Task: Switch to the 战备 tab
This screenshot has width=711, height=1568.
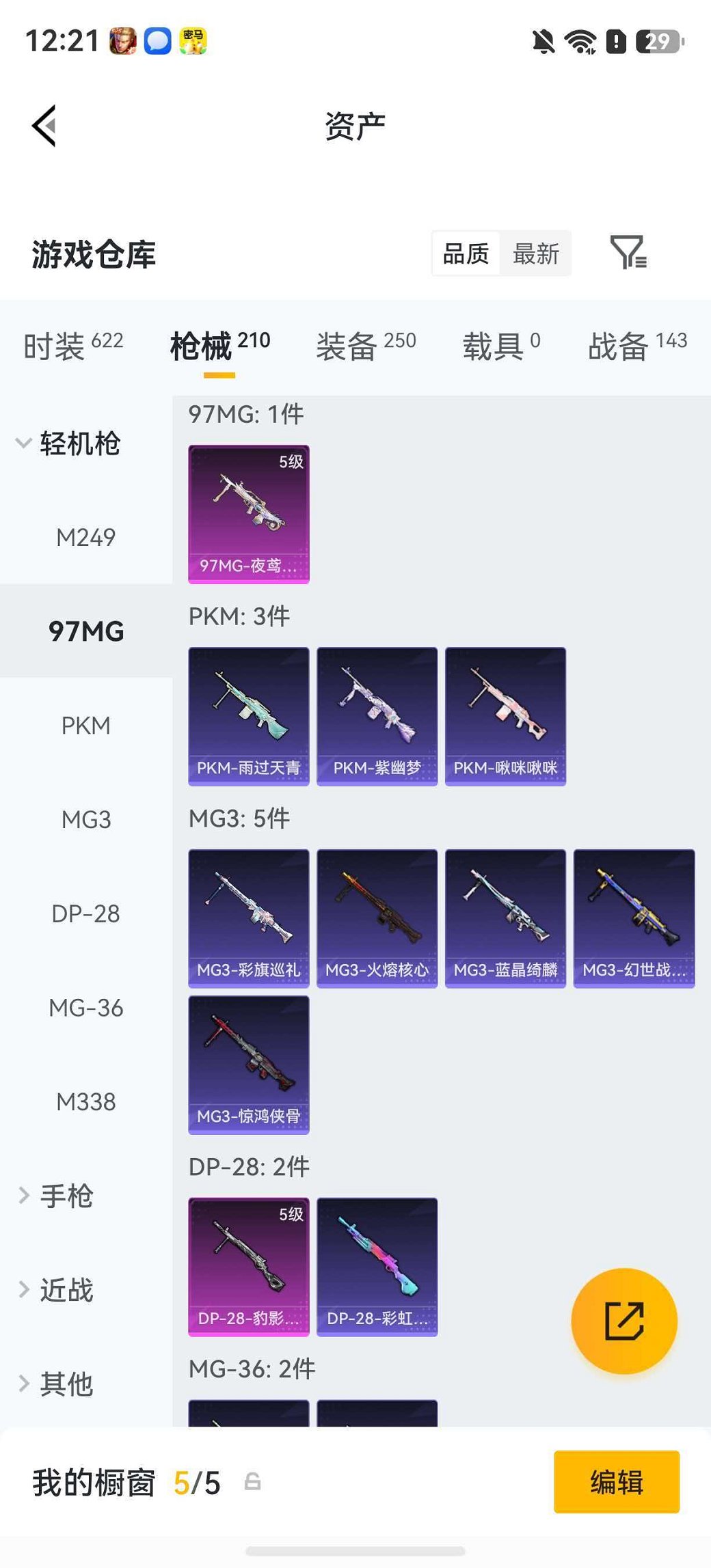Action: (x=637, y=345)
